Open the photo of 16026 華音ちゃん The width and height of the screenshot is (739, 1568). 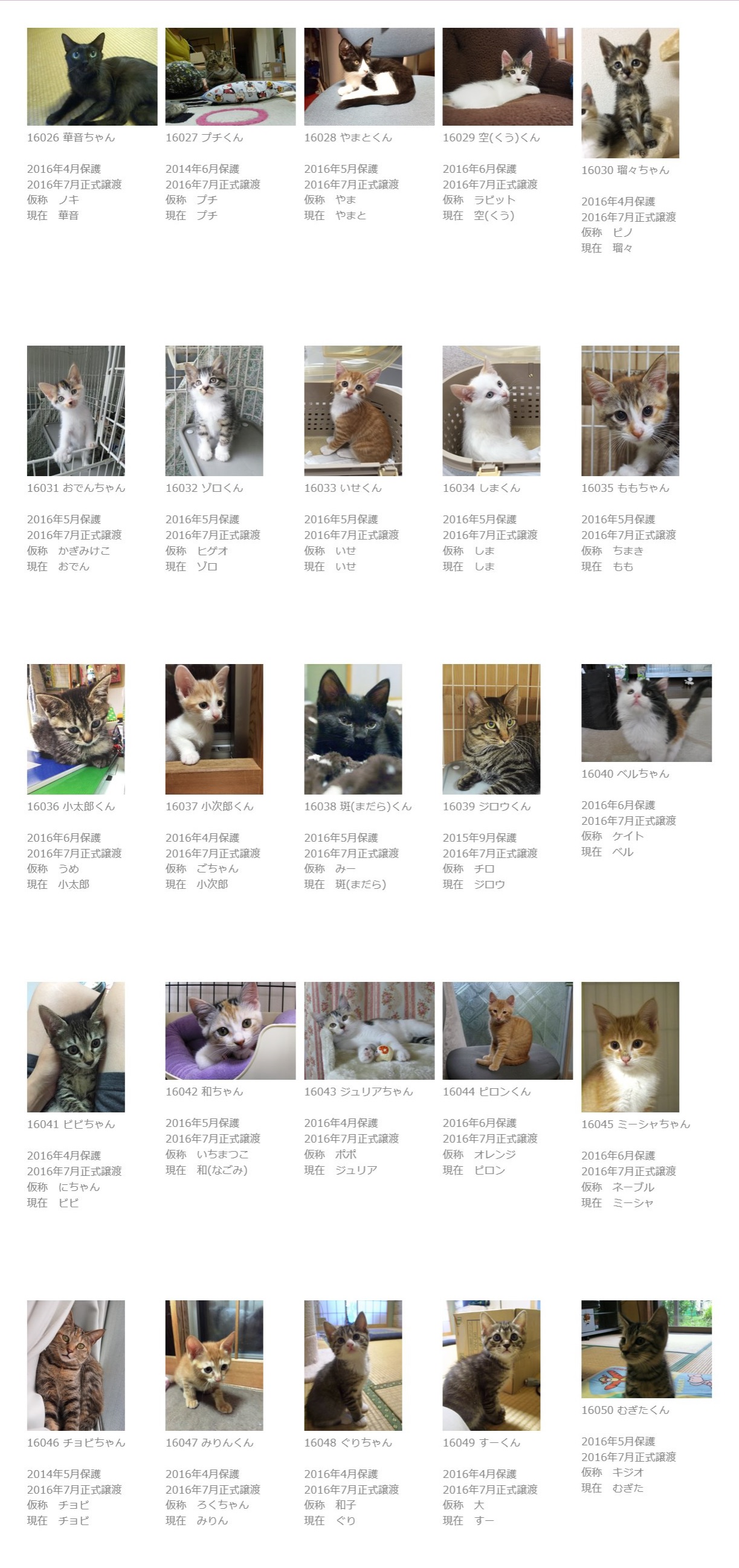click(x=92, y=77)
